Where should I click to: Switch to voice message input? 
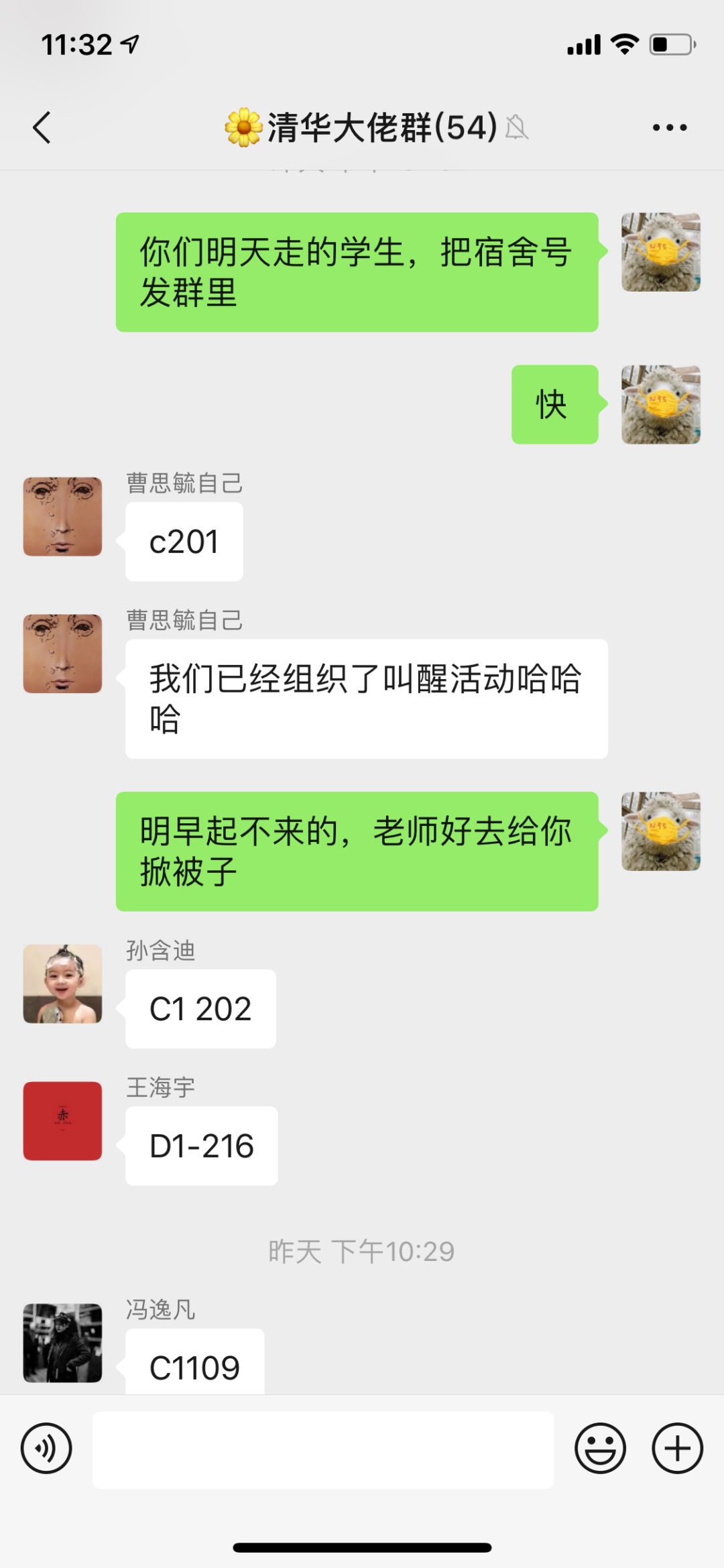point(46,1449)
